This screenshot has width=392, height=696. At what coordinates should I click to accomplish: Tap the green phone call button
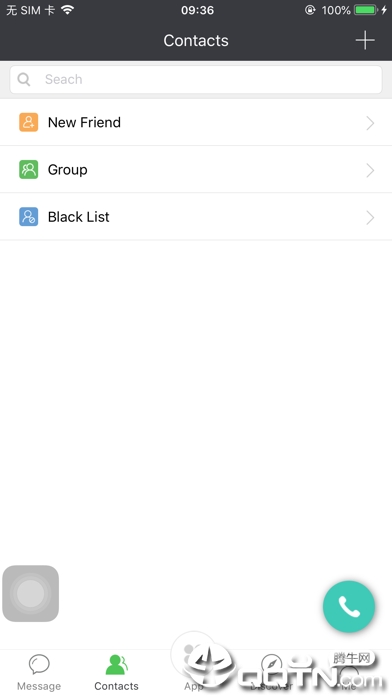(349, 606)
